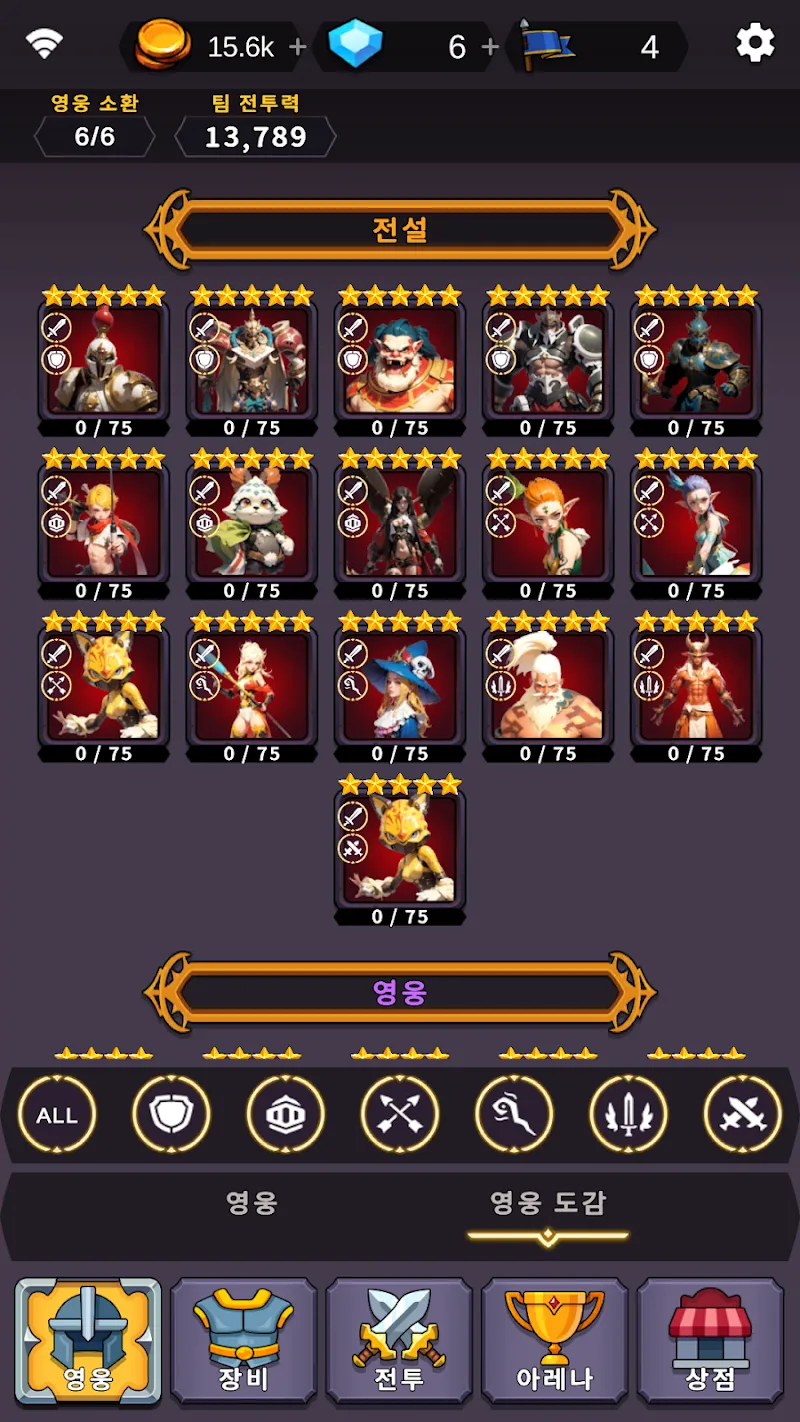The height and width of the screenshot is (1422, 800).
Task: Switch to the 영웅 sub-tab
Action: click(251, 1203)
